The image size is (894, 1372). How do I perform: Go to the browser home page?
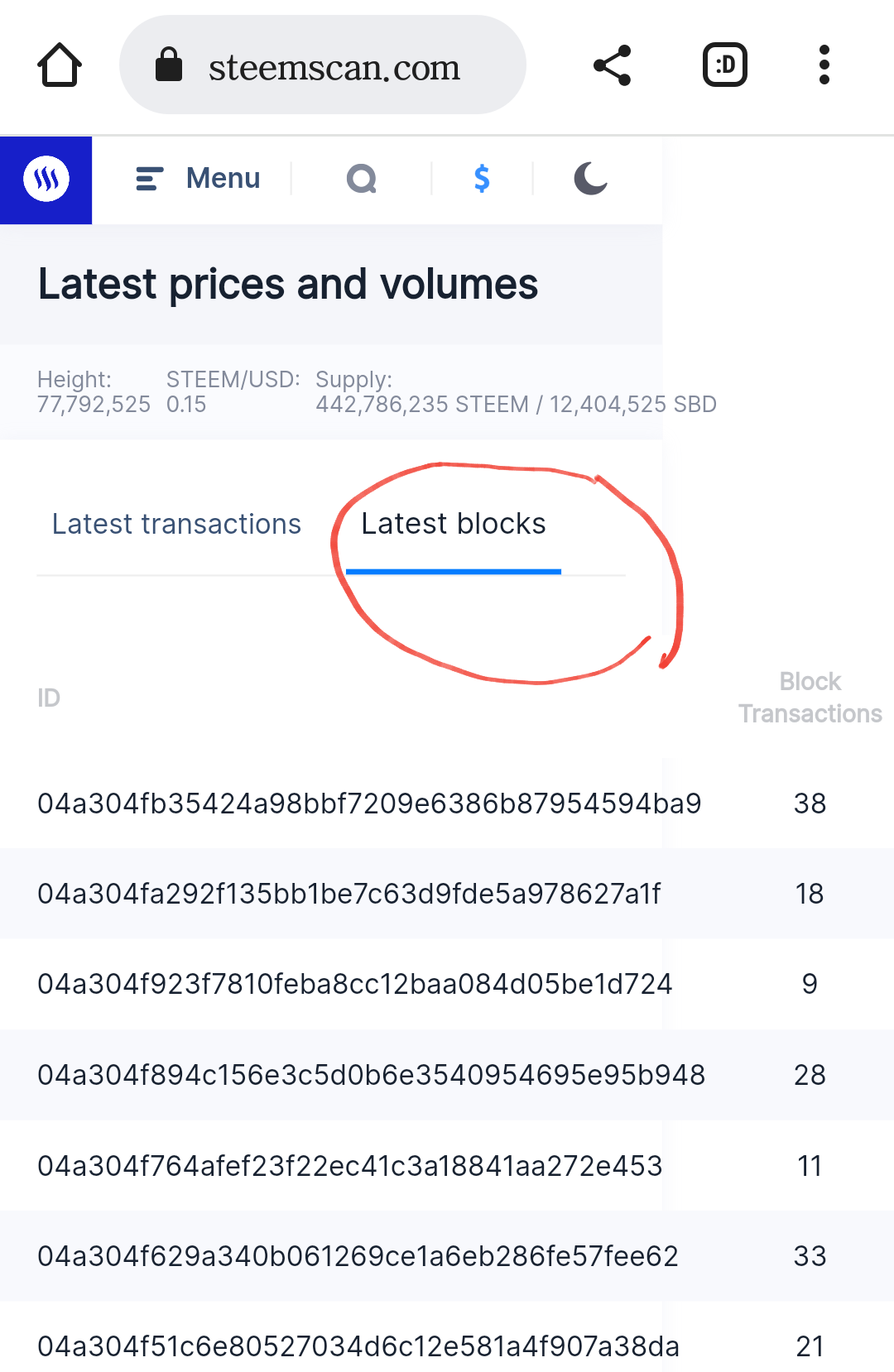tap(60, 65)
